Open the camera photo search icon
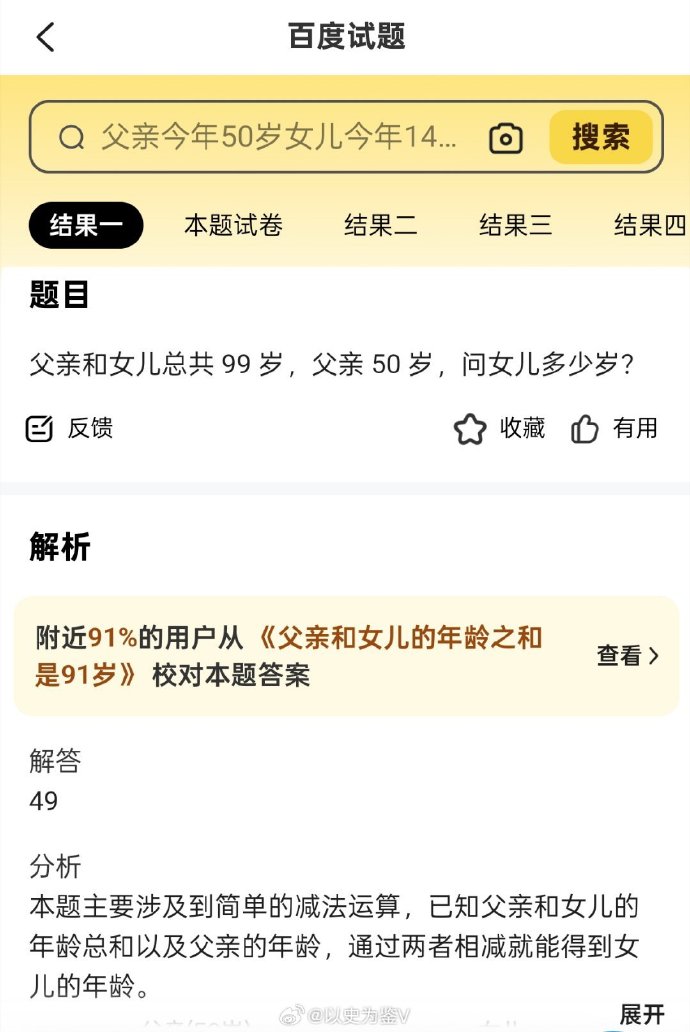Image resolution: width=690 pixels, height=1032 pixels. (x=506, y=138)
